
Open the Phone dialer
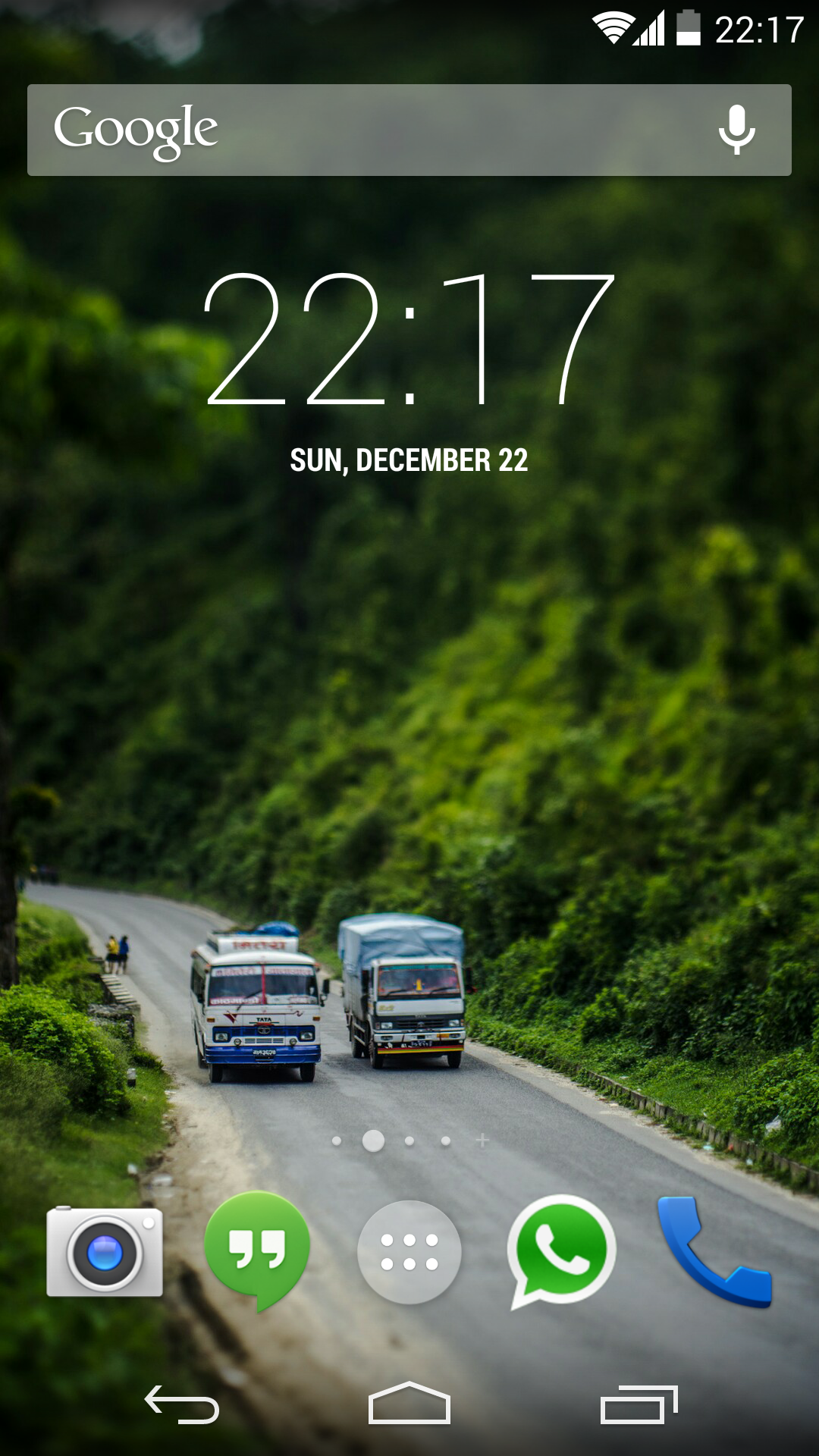(714, 1252)
